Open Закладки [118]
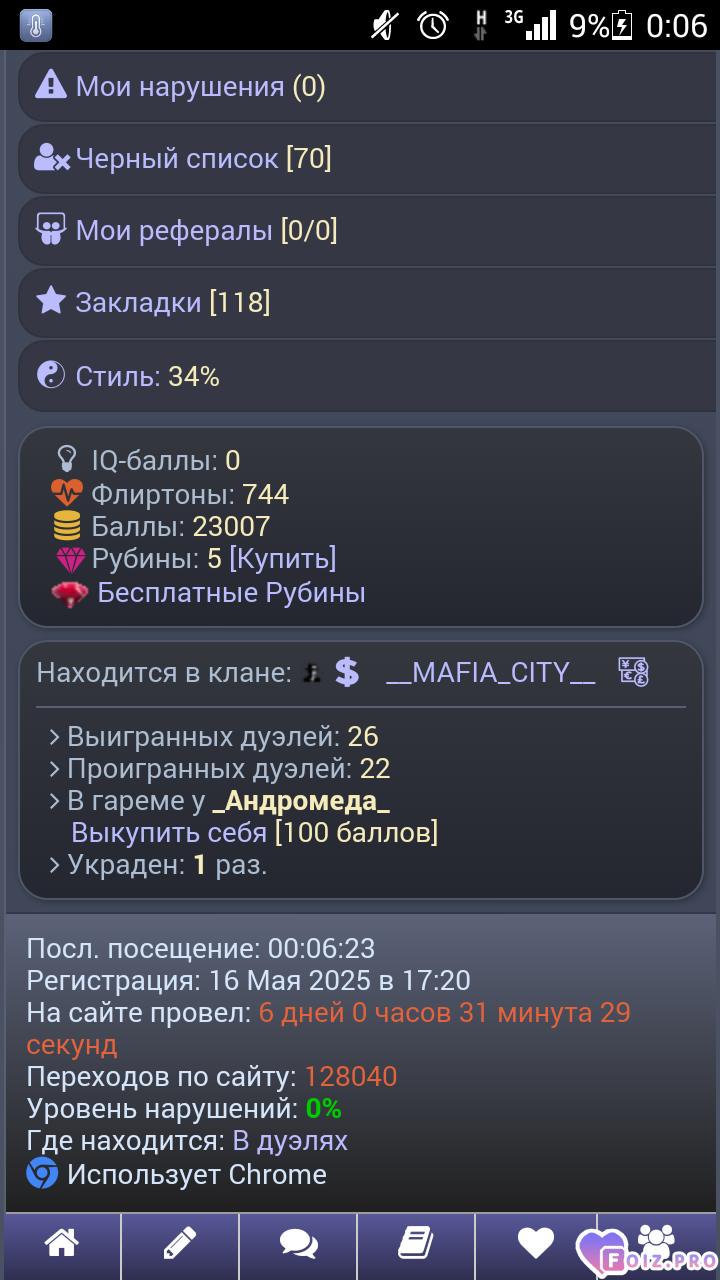720x1280 pixels. [360, 303]
